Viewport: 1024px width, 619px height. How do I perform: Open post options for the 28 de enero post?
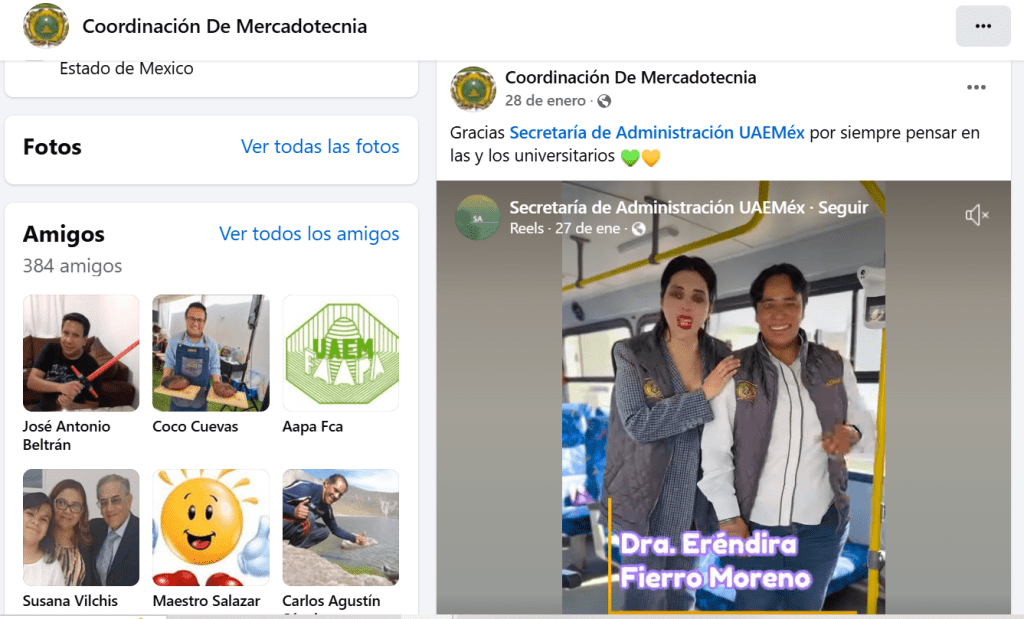point(976,88)
